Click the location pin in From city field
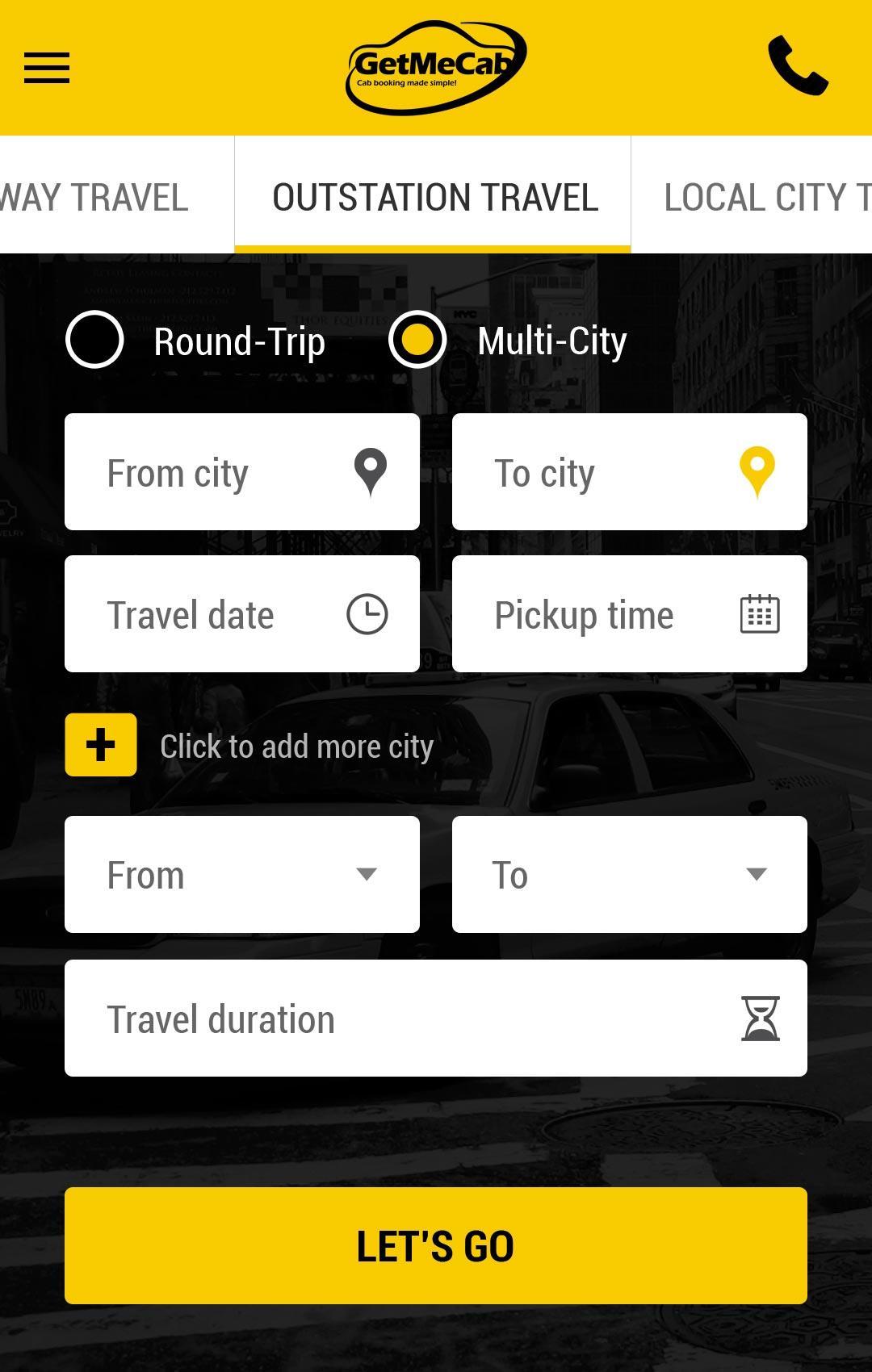Viewport: 872px width, 1372px height. 370,472
